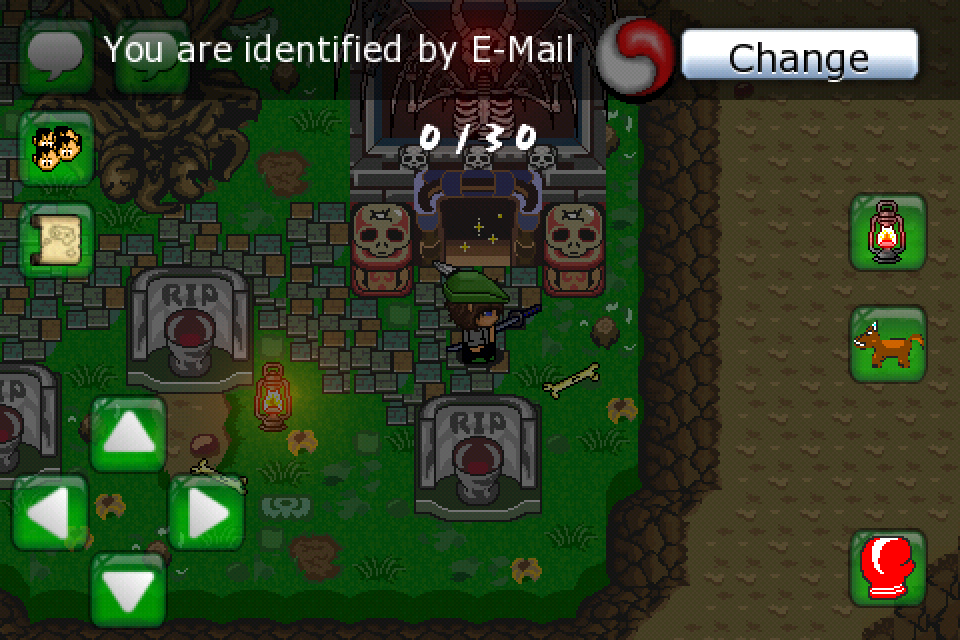
Task: Move character up with up arrow
Action: [x=129, y=434]
